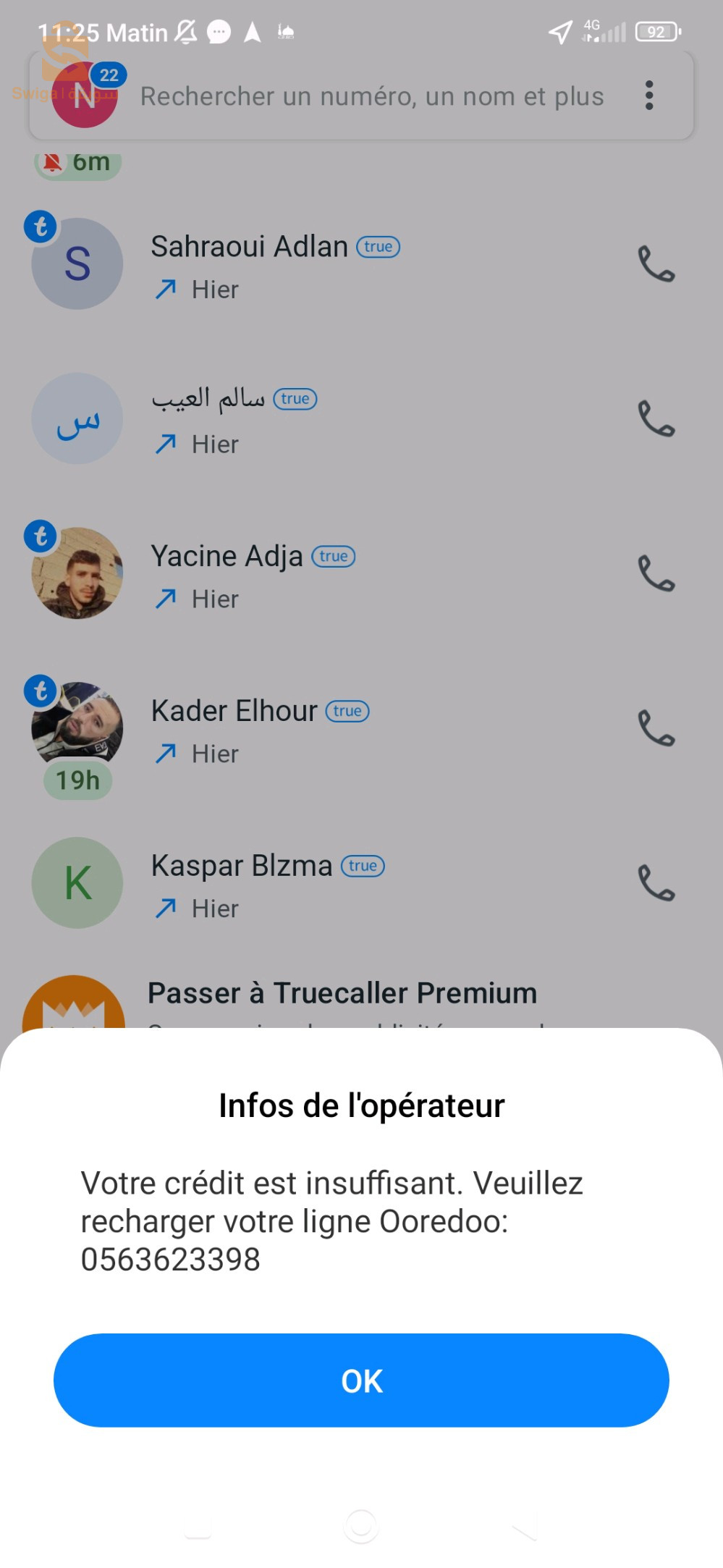Open Kader Elhour call entry
Screen dimensions: 723x1568
(x=326, y=730)
